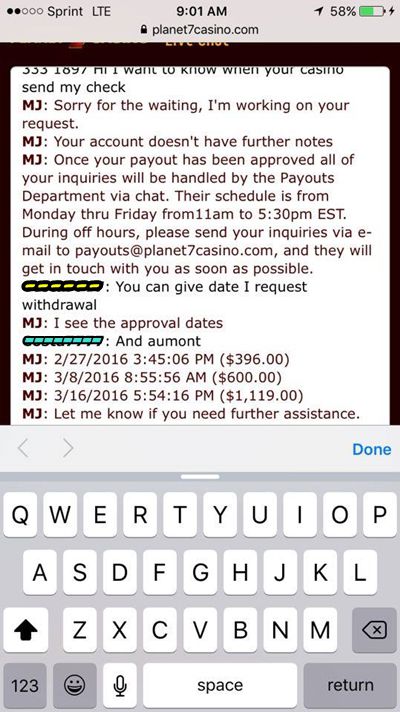Hit the backspace key

374,630
